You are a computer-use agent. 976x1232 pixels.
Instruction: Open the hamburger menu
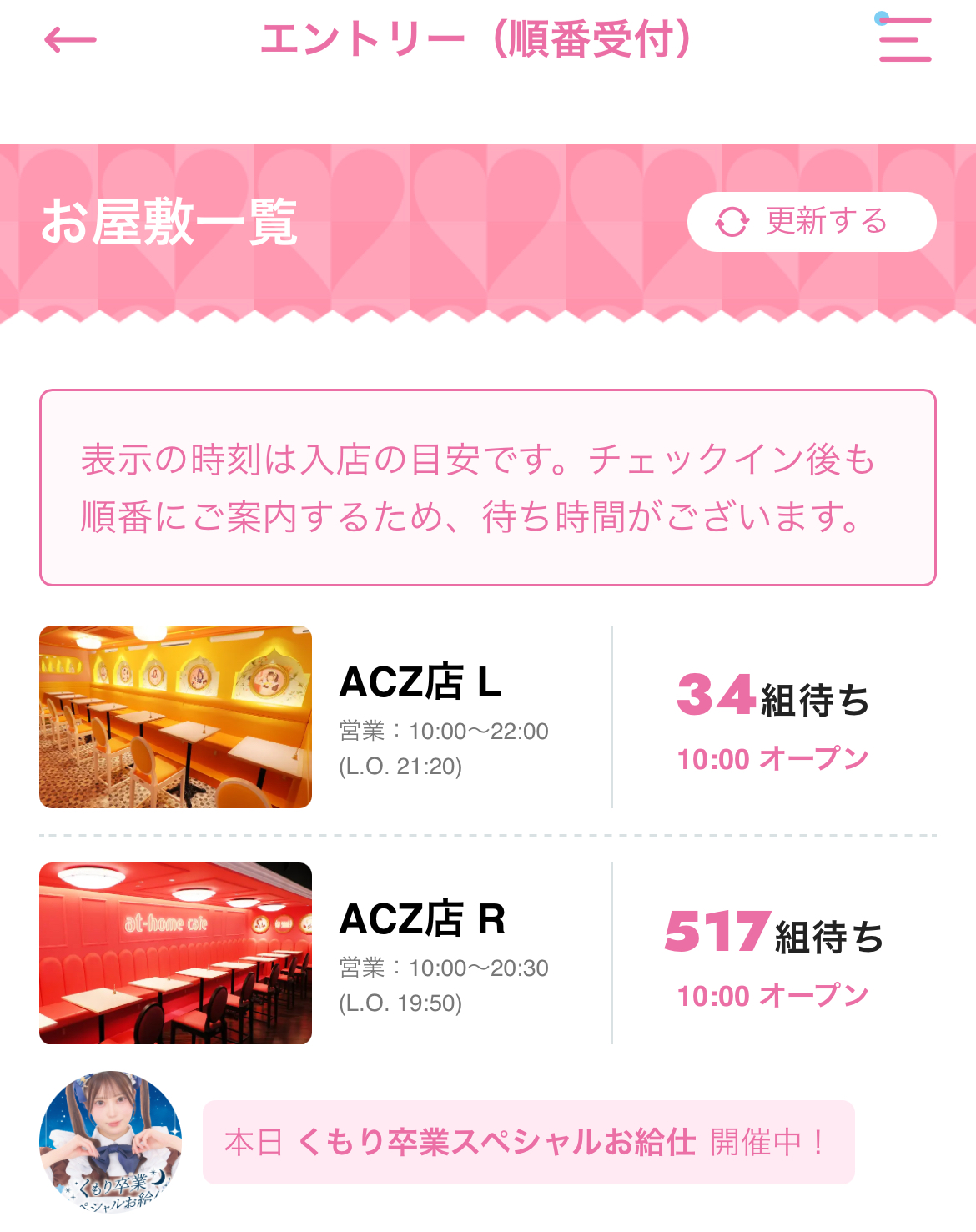coord(905,39)
